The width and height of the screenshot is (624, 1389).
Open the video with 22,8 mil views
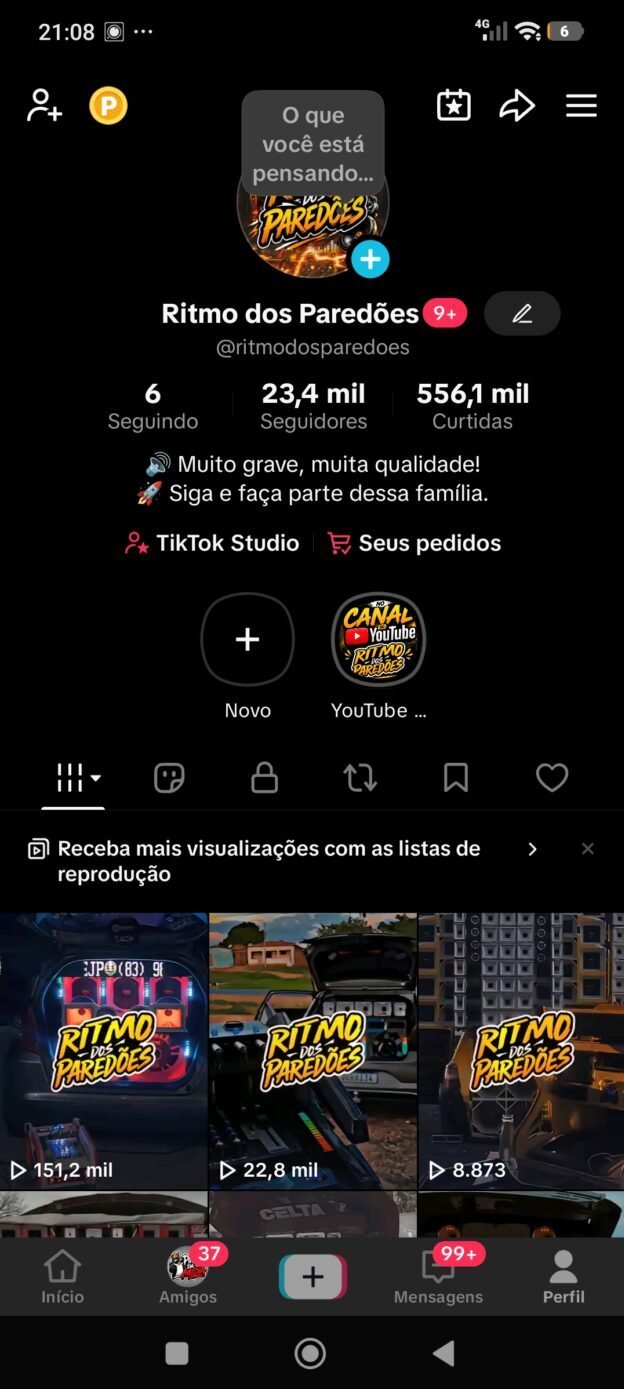click(313, 1050)
